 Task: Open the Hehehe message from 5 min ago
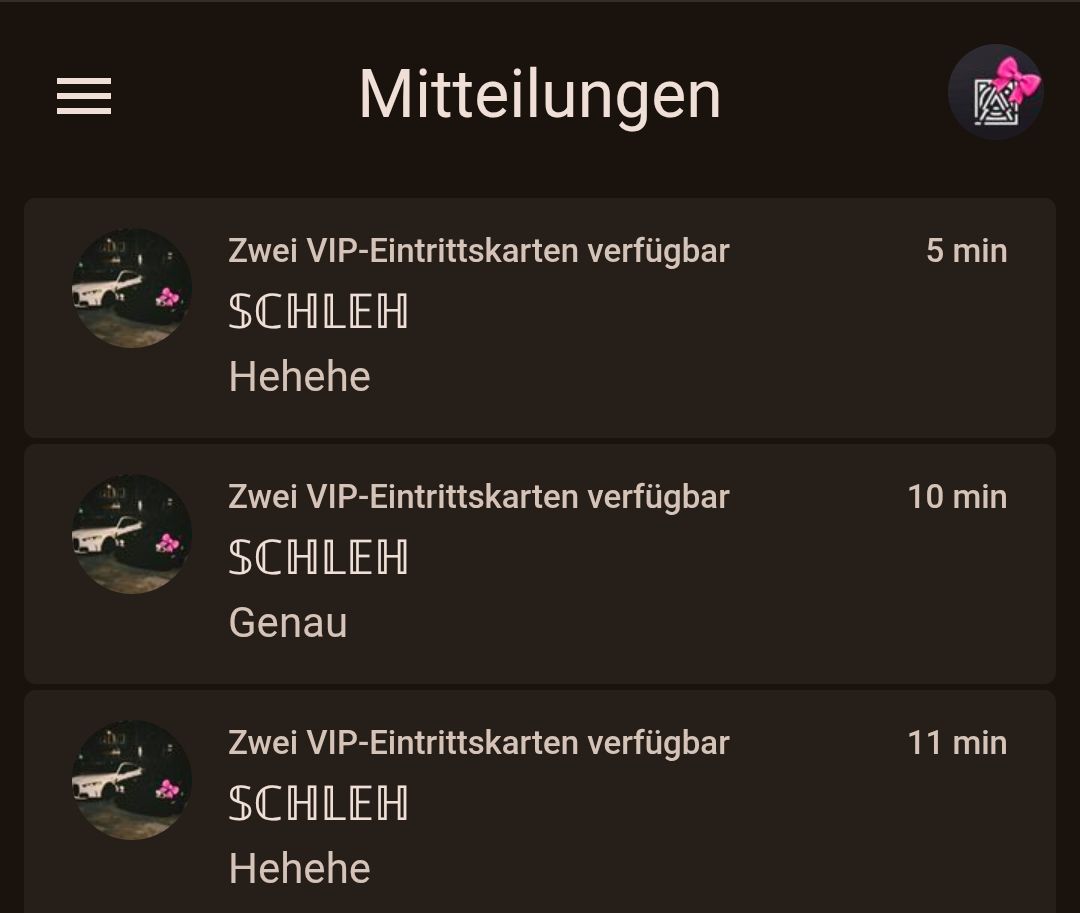(540, 318)
